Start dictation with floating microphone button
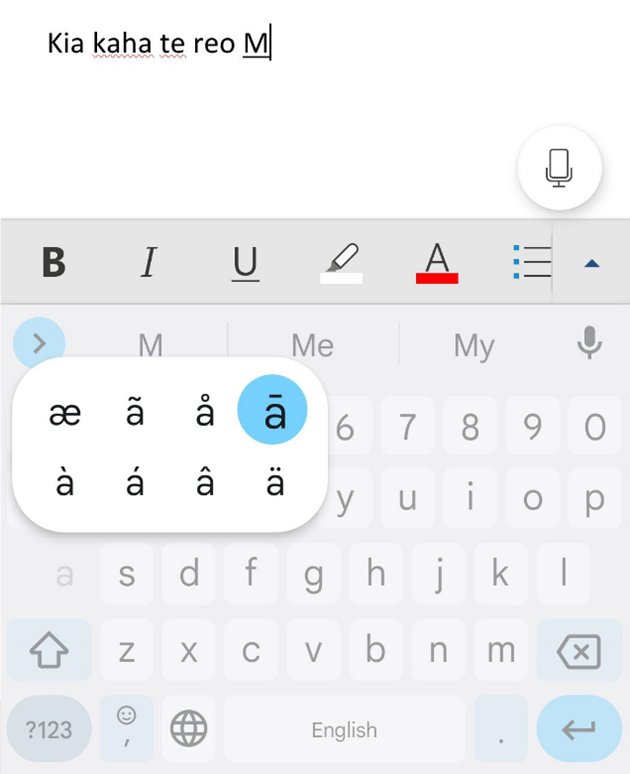 (560, 168)
